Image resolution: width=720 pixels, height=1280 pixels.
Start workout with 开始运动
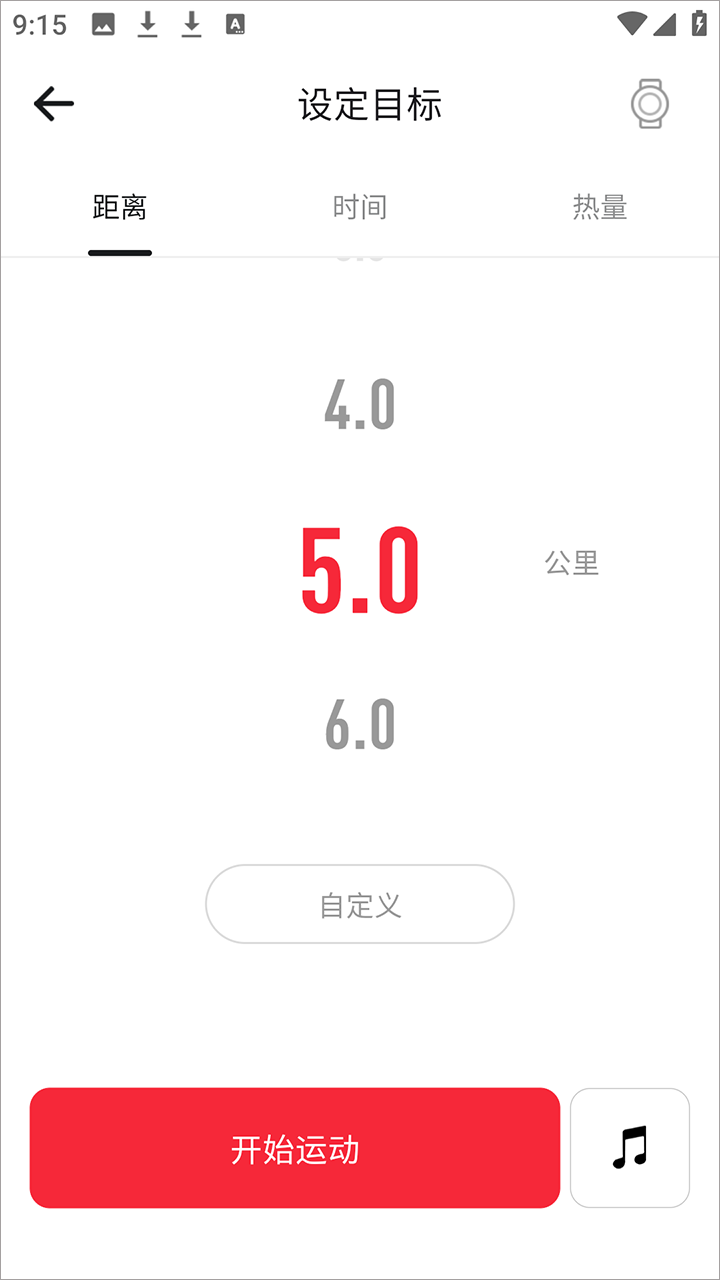(x=295, y=1148)
